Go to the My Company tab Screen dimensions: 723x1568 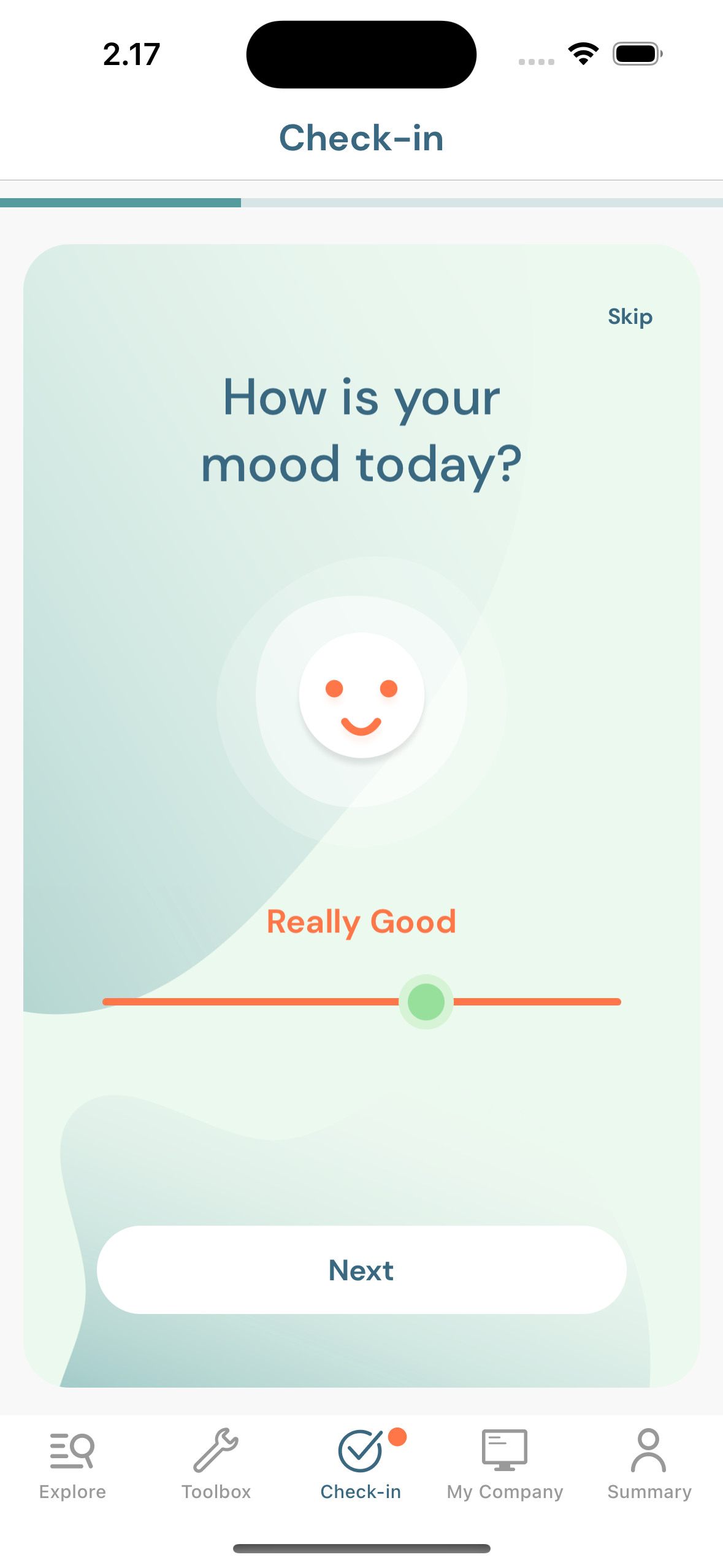point(505,1464)
